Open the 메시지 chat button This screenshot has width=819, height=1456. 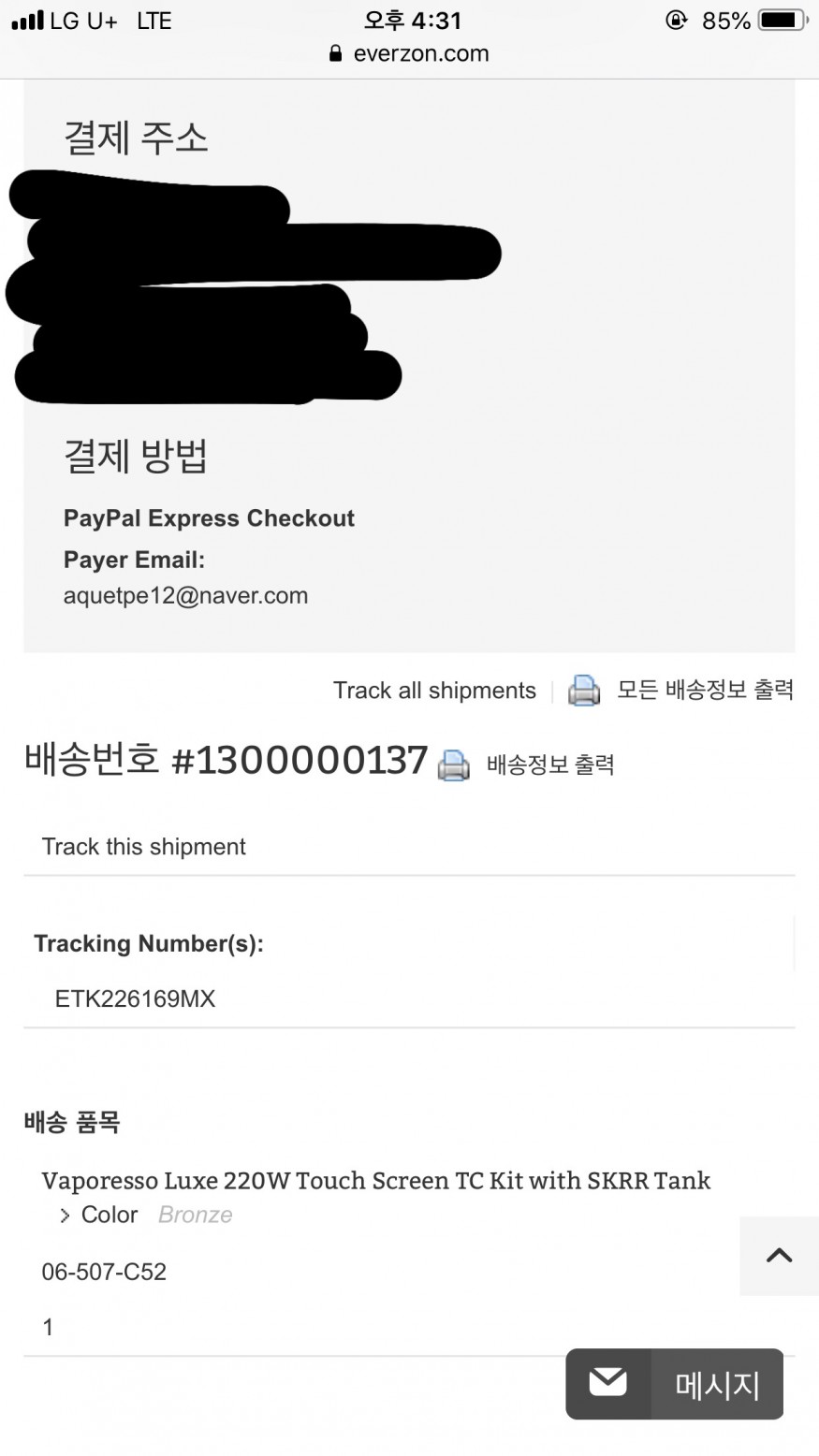tap(674, 1384)
